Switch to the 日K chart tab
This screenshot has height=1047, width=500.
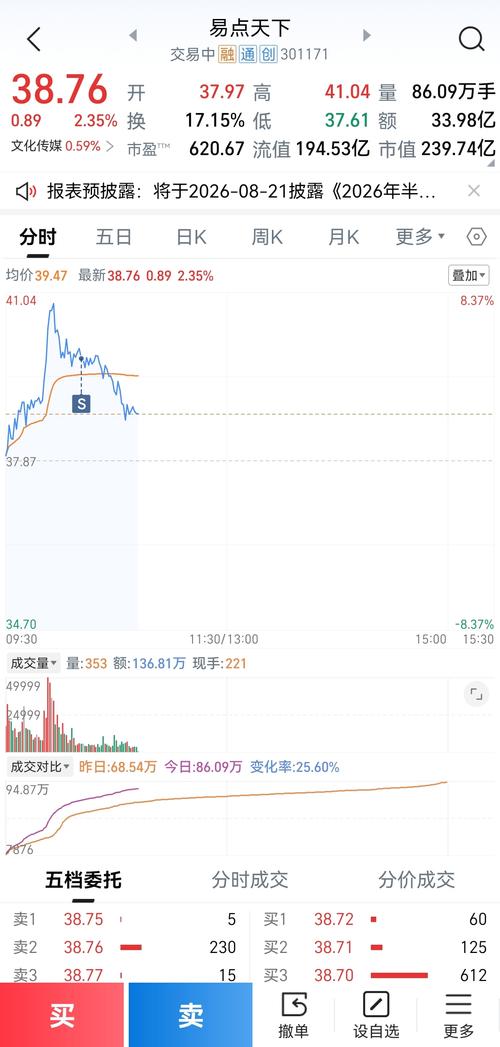pyautogui.click(x=191, y=237)
